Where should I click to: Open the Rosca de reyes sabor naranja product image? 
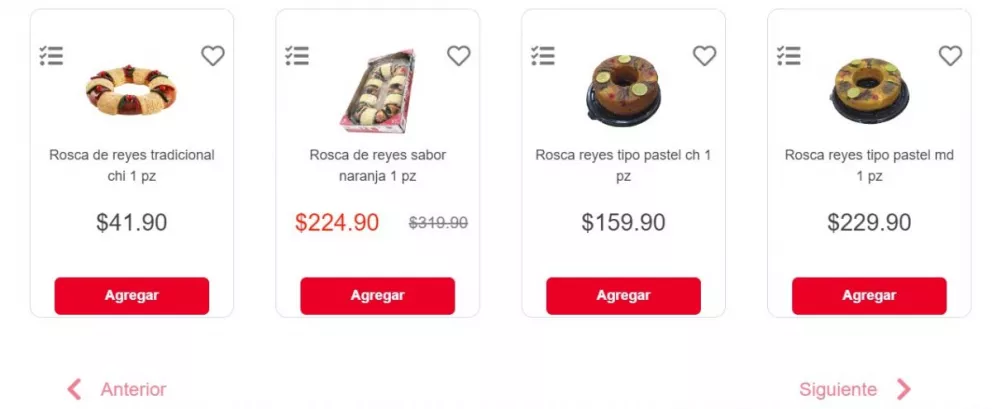(377, 91)
